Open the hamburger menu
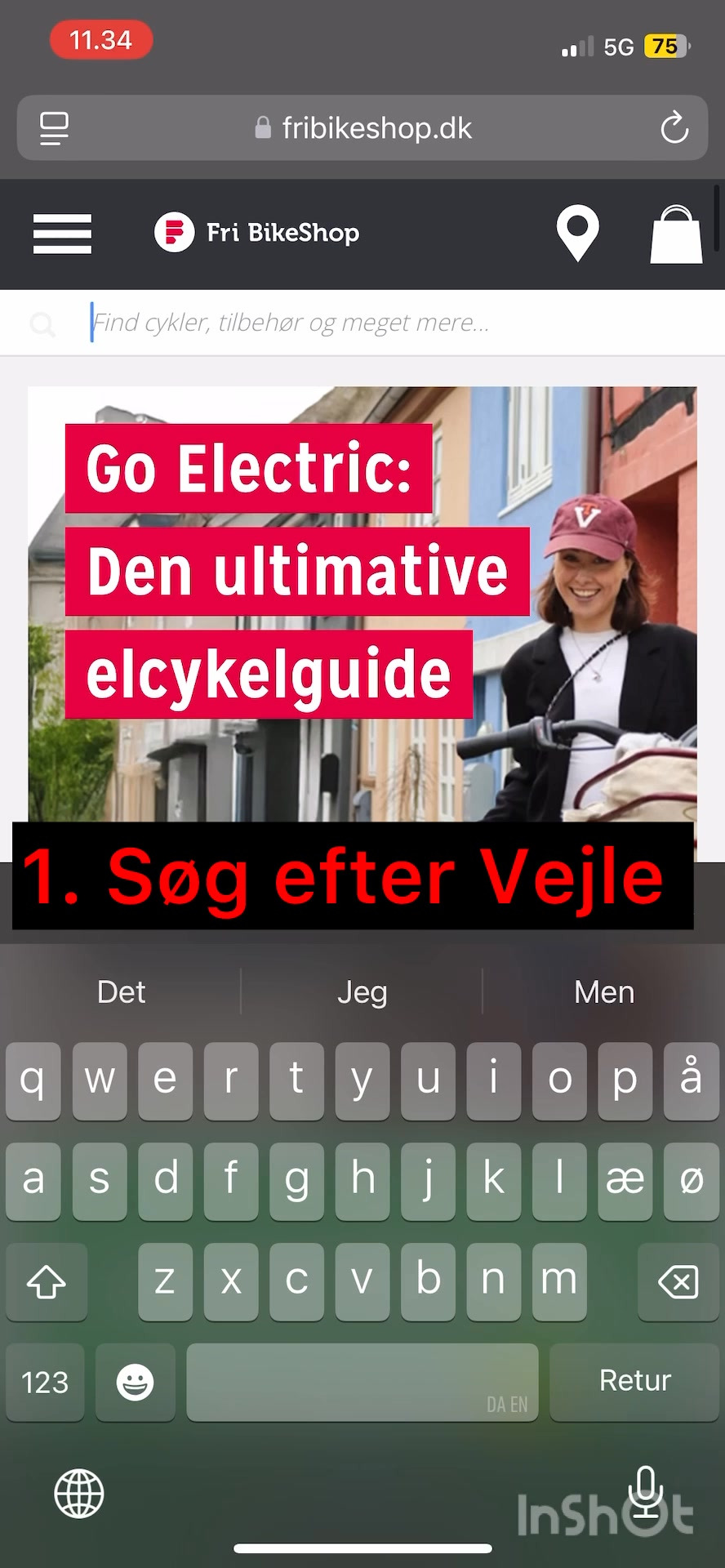This screenshot has width=725, height=1568. (x=62, y=234)
